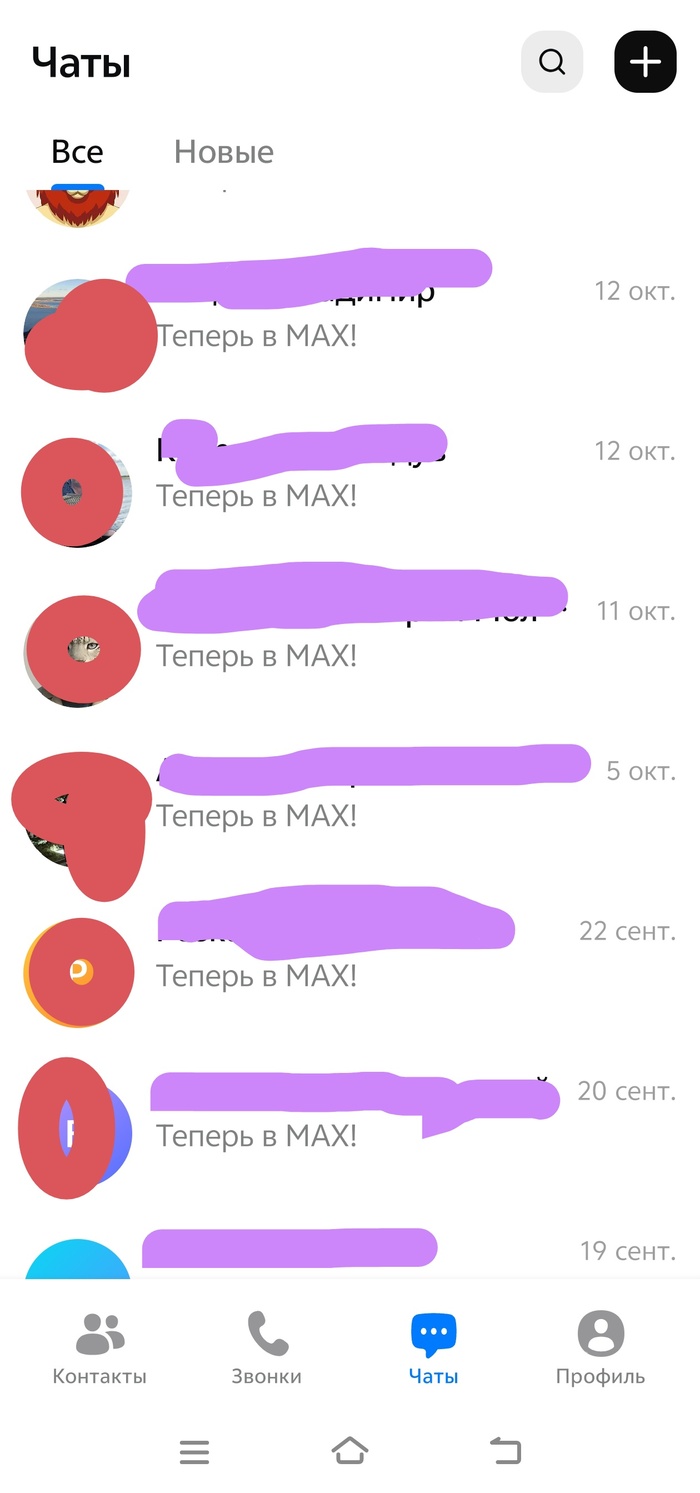Open the Звонки tab
Screen dimensions: 700x1493
tap(266, 1348)
